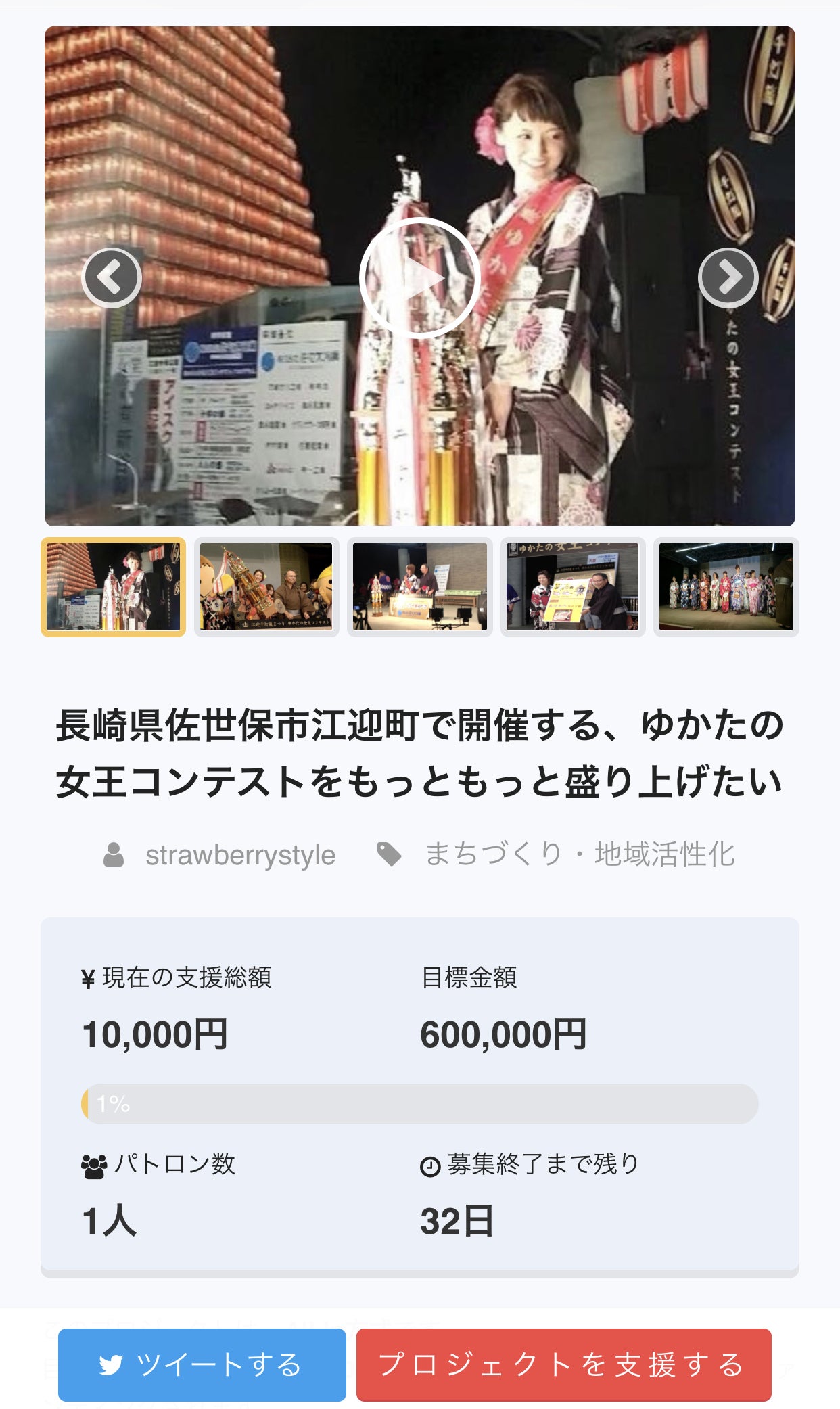Go to the next slide with right arrow
Viewport: 840px width, 1409px height.
click(x=728, y=277)
